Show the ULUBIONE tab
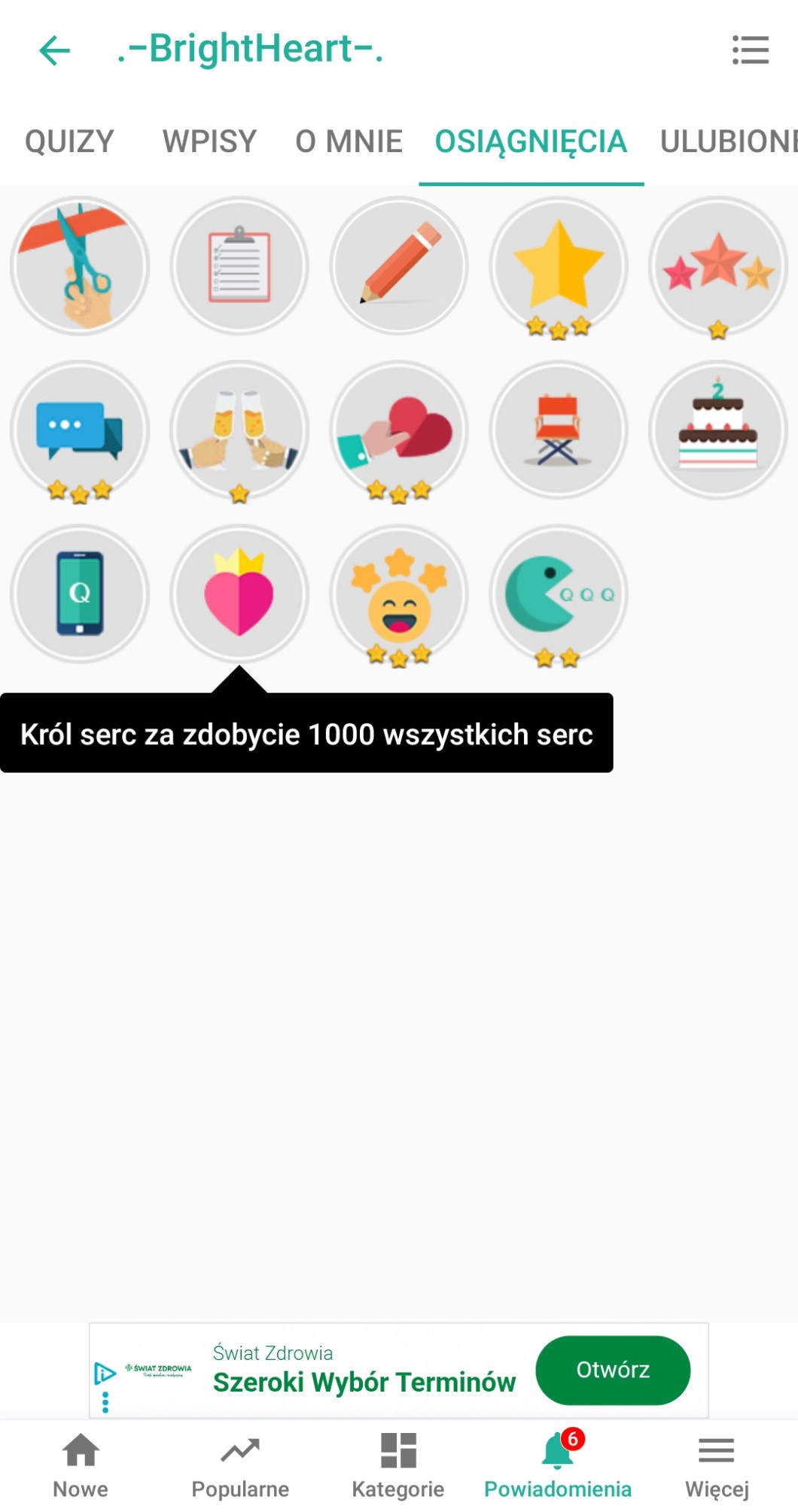This screenshot has width=798, height=1512. point(726,141)
